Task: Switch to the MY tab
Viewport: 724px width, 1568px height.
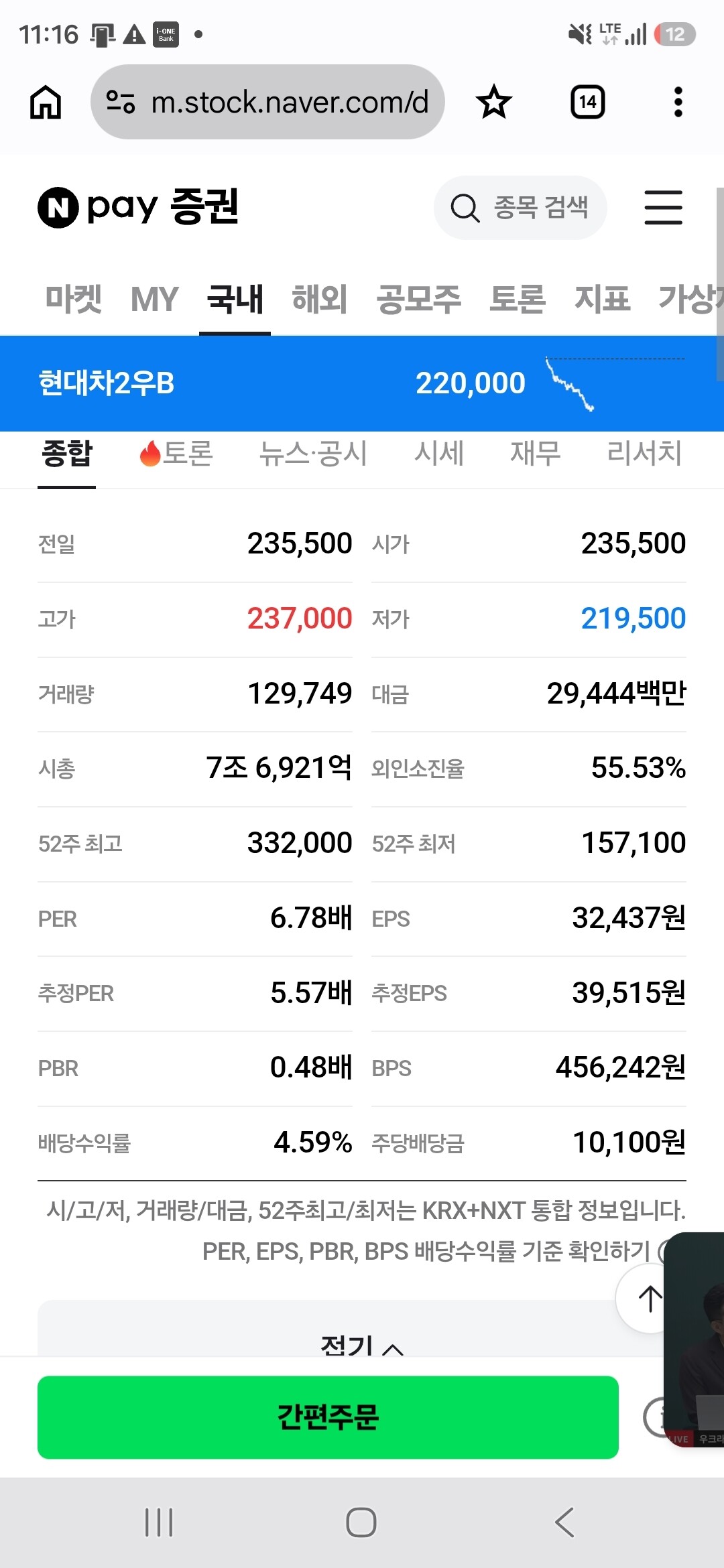Action: [x=154, y=299]
